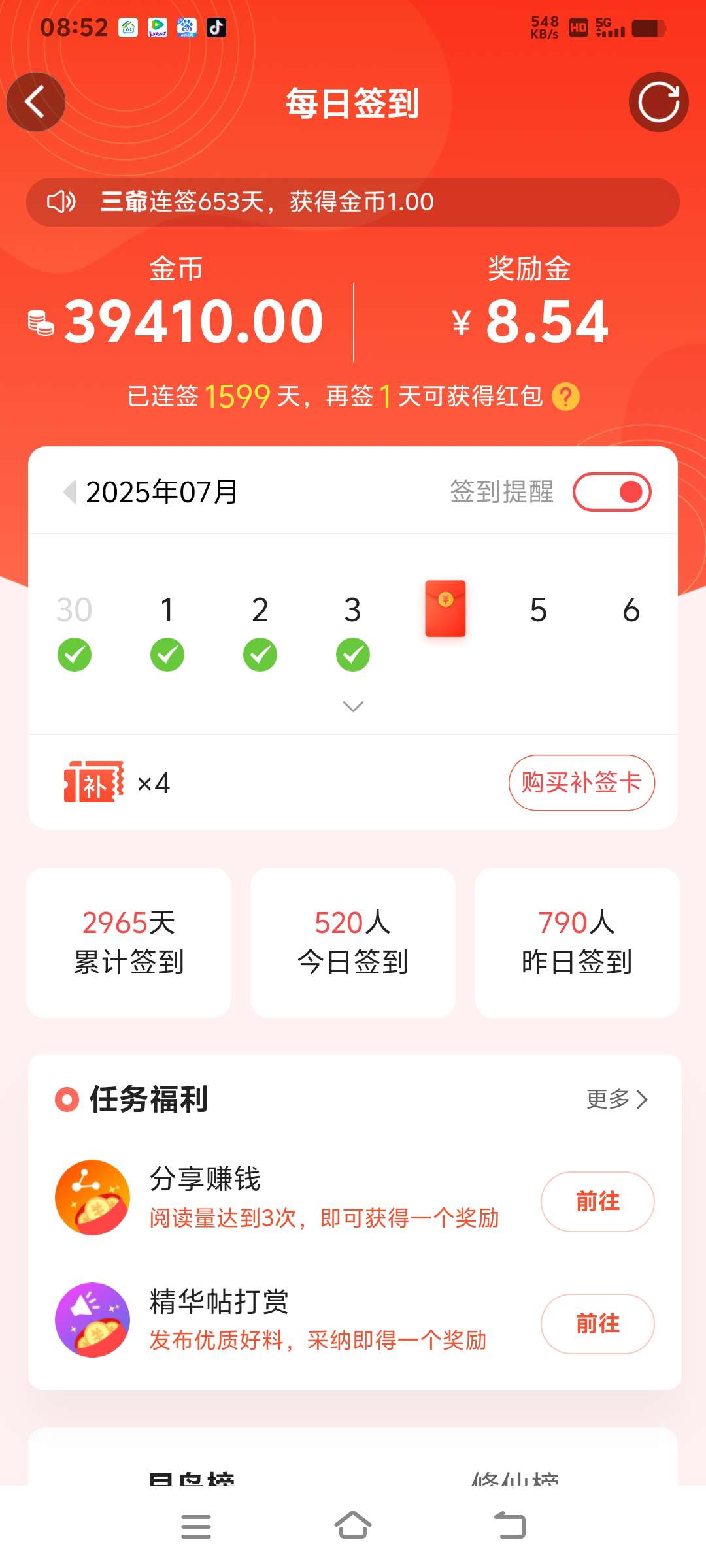Image resolution: width=706 pixels, height=1568 pixels.
Task: Refresh the daily check-in page
Action: point(658,102)
